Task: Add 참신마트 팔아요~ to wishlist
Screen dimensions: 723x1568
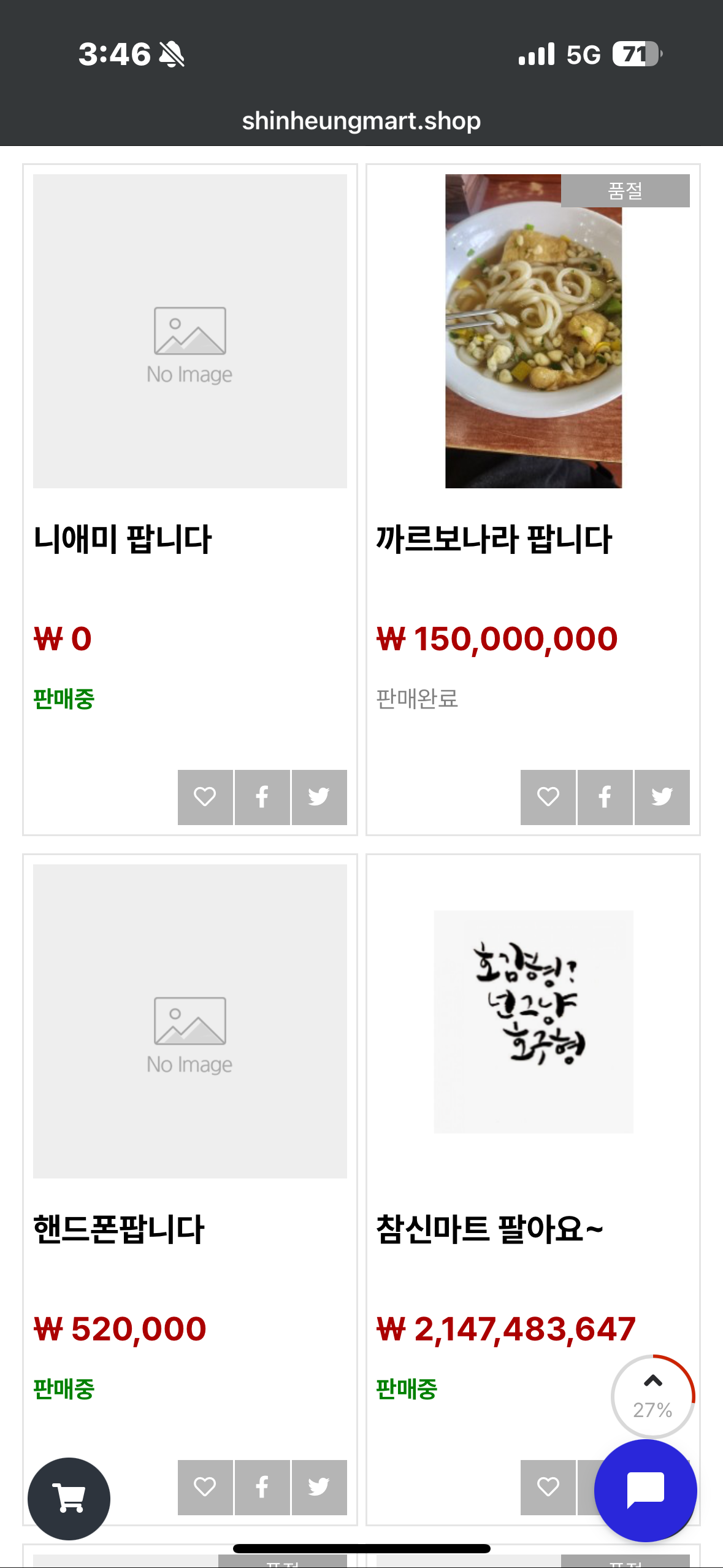Action: point(548,1487)
